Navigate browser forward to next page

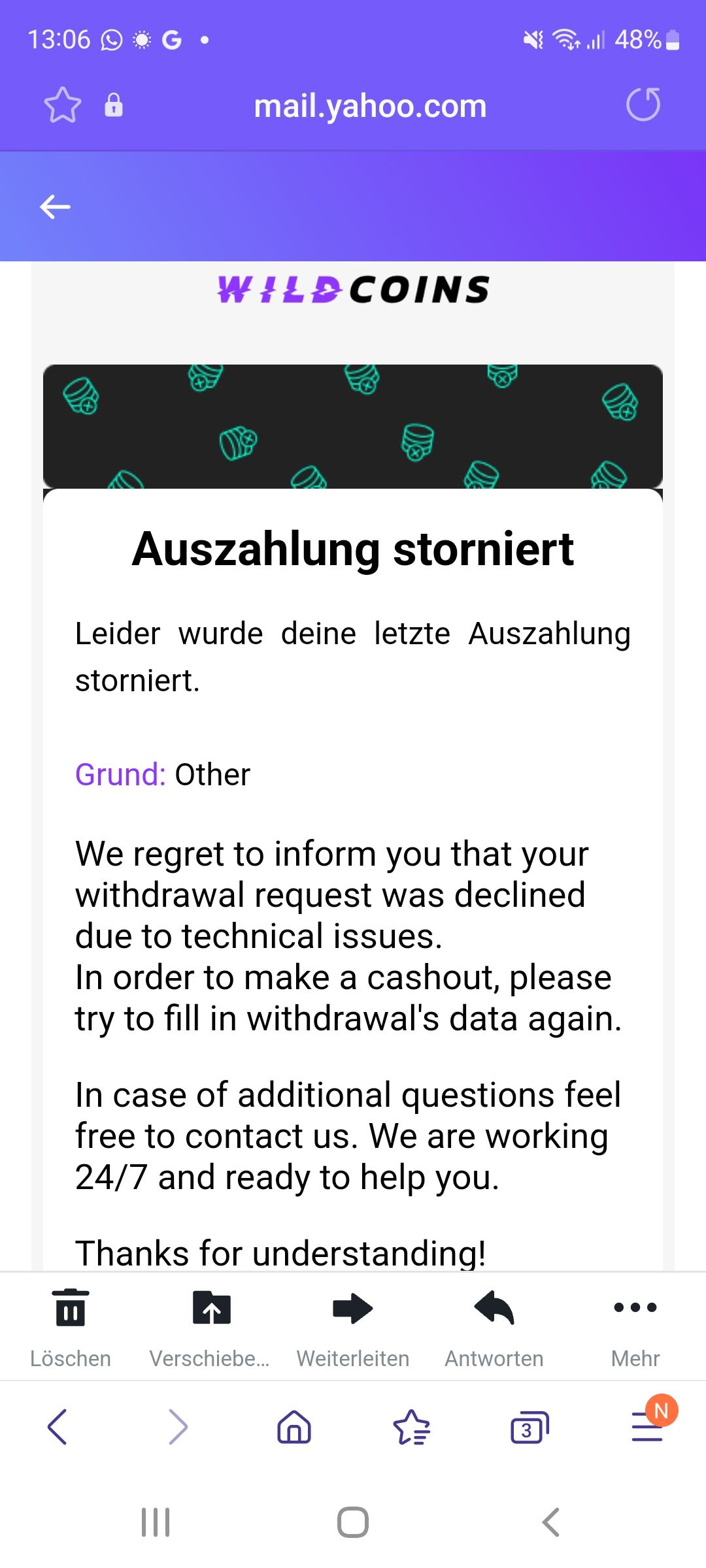click(x=177, y=1426)
